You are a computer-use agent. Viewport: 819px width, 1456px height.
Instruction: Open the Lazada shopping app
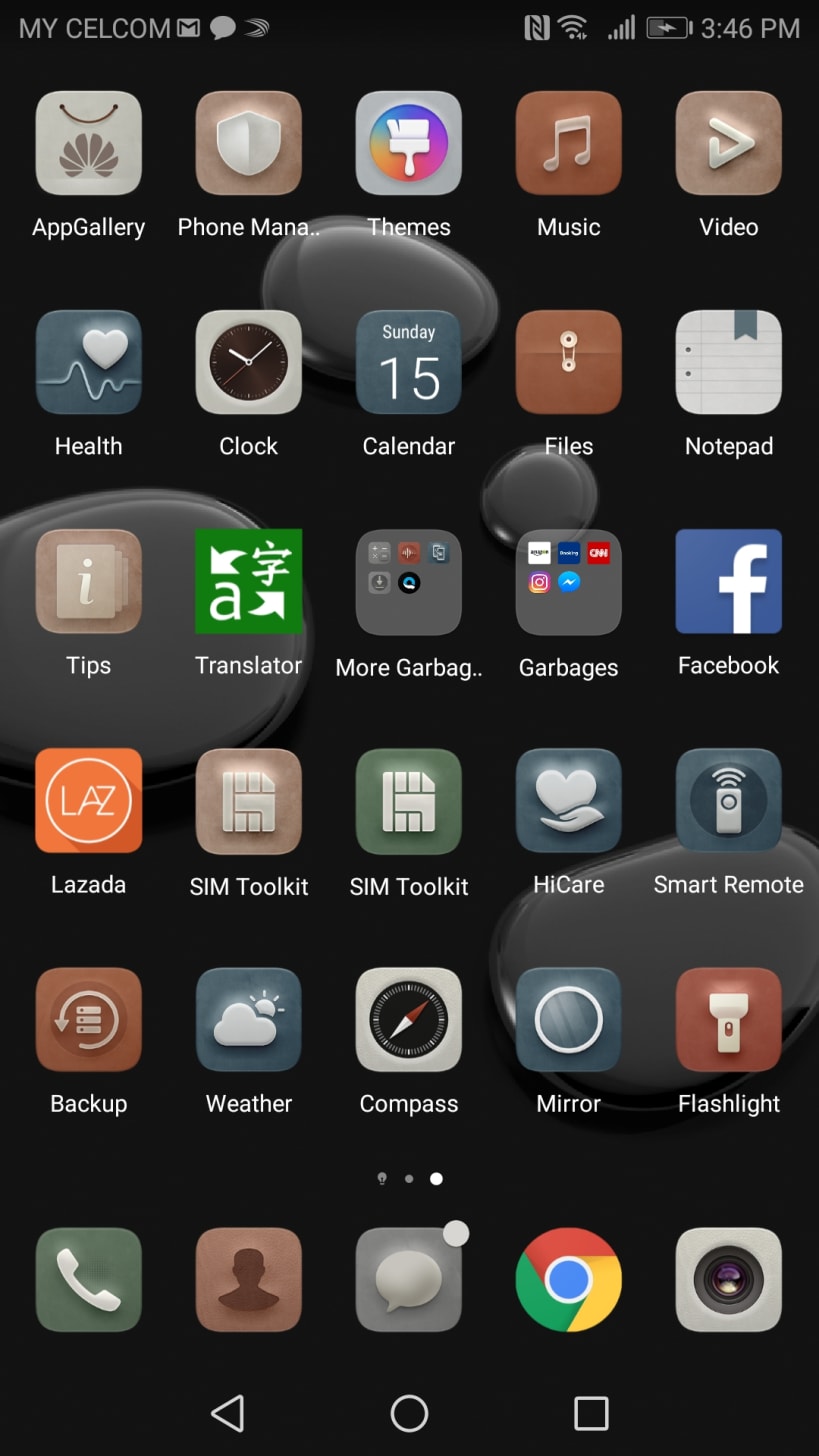click(88, 800)
